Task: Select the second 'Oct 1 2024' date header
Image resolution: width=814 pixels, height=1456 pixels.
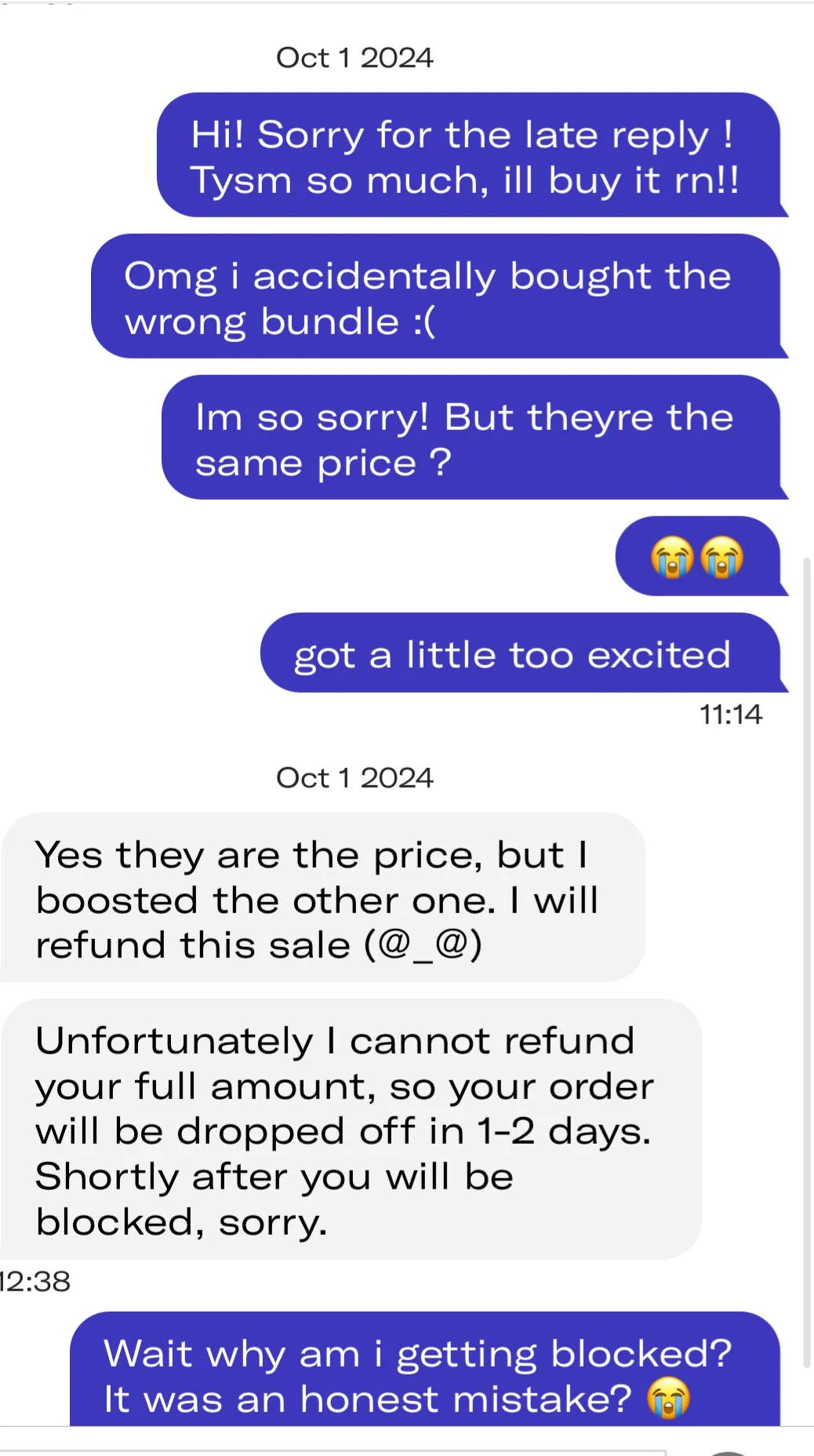Action: point(354,777)
